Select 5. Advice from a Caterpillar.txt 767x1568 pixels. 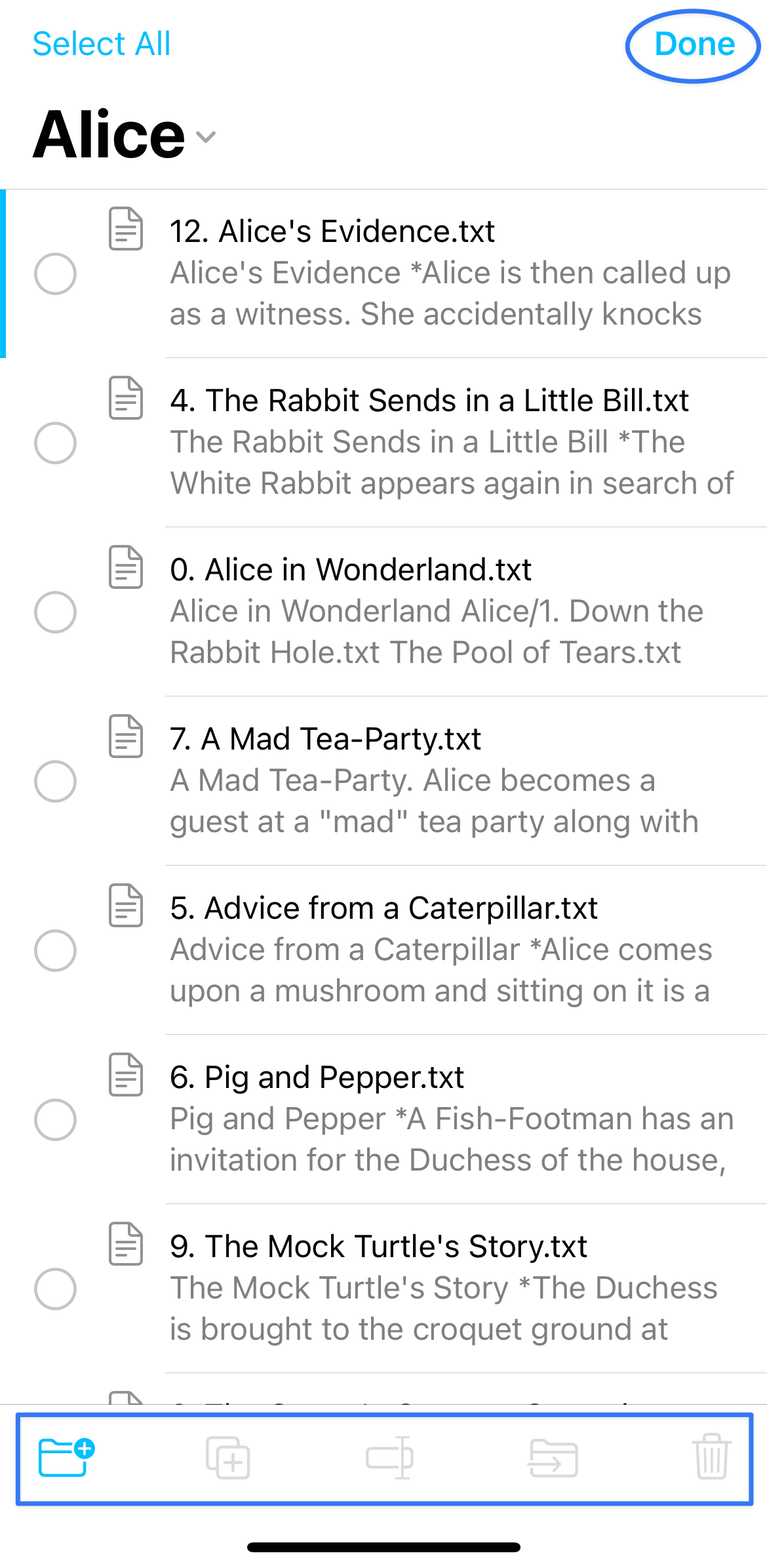pos(55,950)
